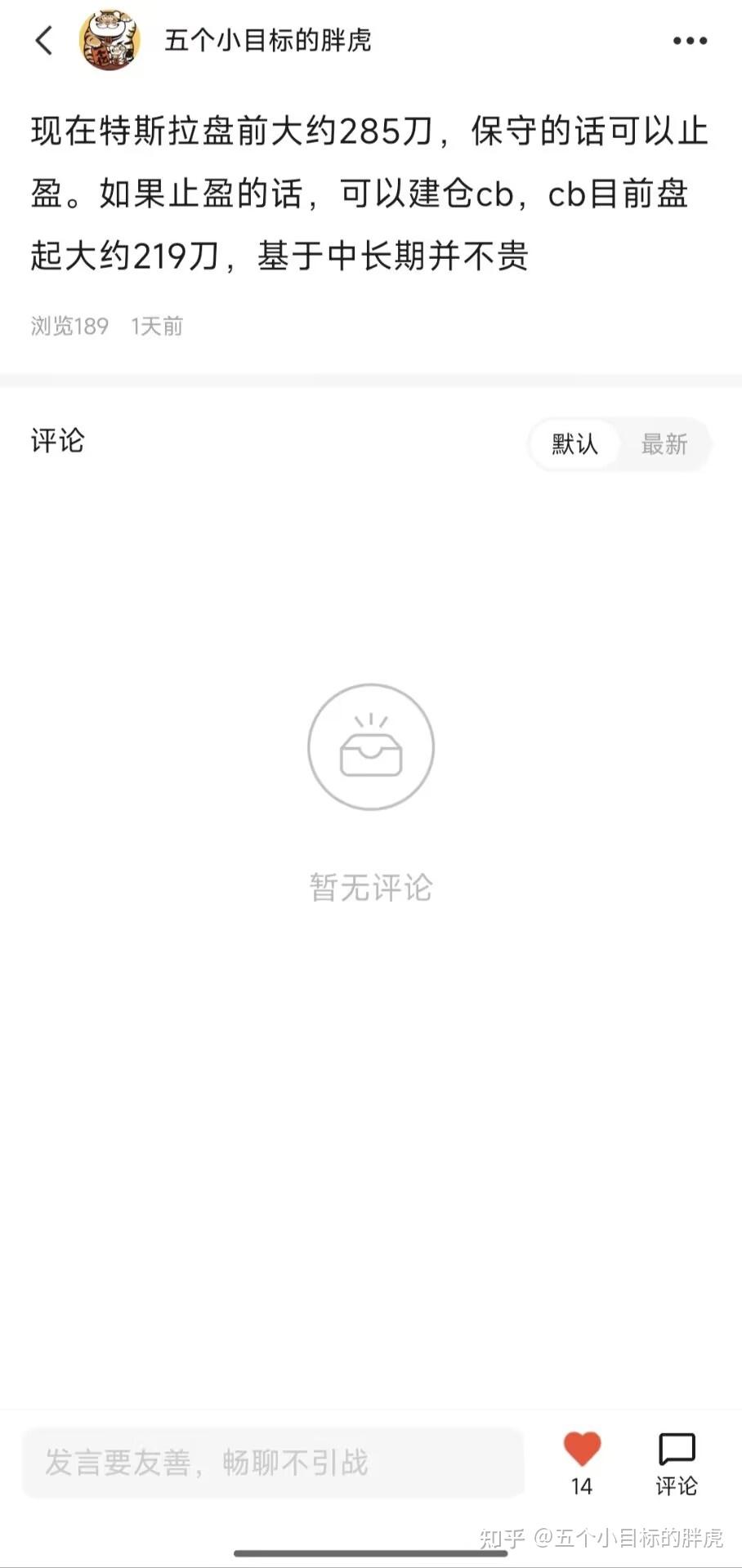Expand the 默认 sort selector

574,443
